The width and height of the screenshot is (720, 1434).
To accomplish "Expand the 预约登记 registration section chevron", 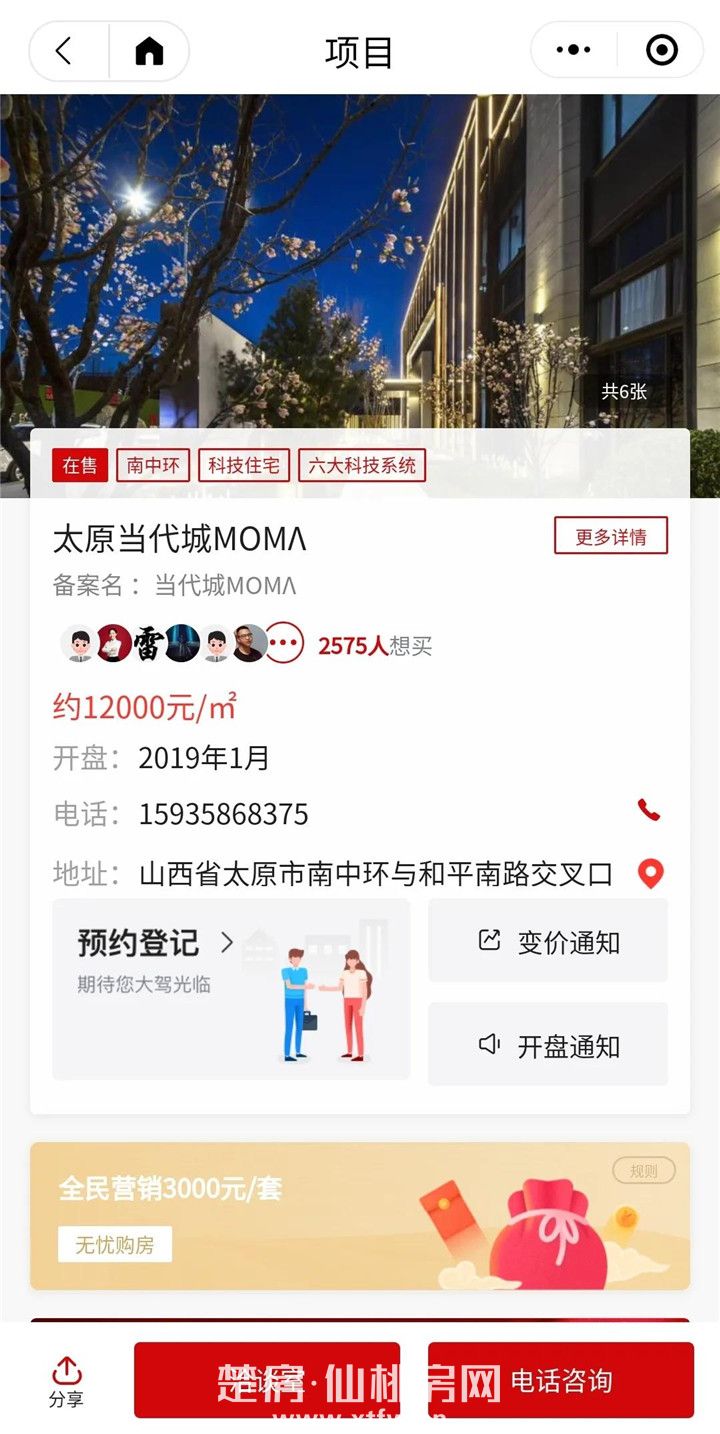I will pos(226,942).
